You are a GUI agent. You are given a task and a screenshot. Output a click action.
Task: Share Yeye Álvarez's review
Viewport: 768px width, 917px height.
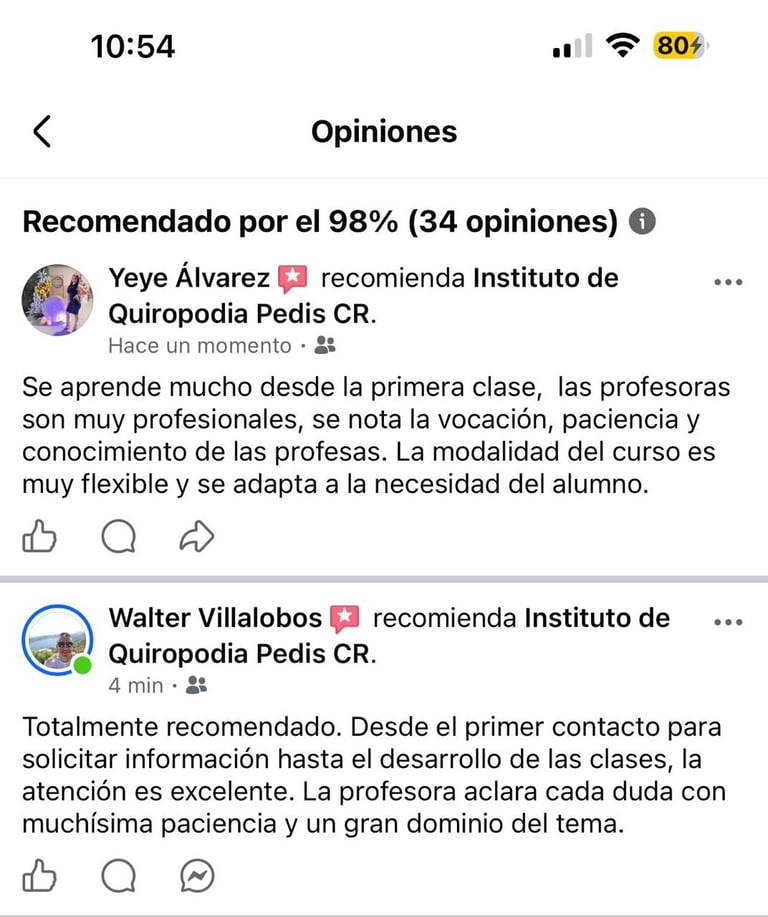(x=197, y=538)
